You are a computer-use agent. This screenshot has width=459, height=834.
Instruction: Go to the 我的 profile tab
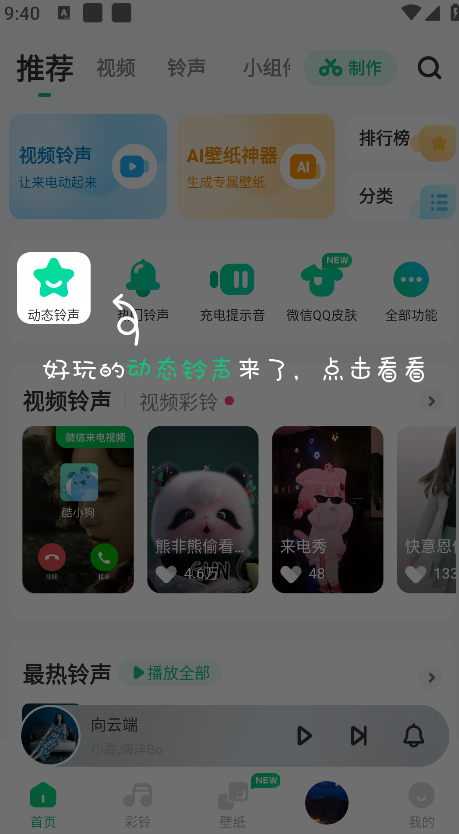pos(421,805)
